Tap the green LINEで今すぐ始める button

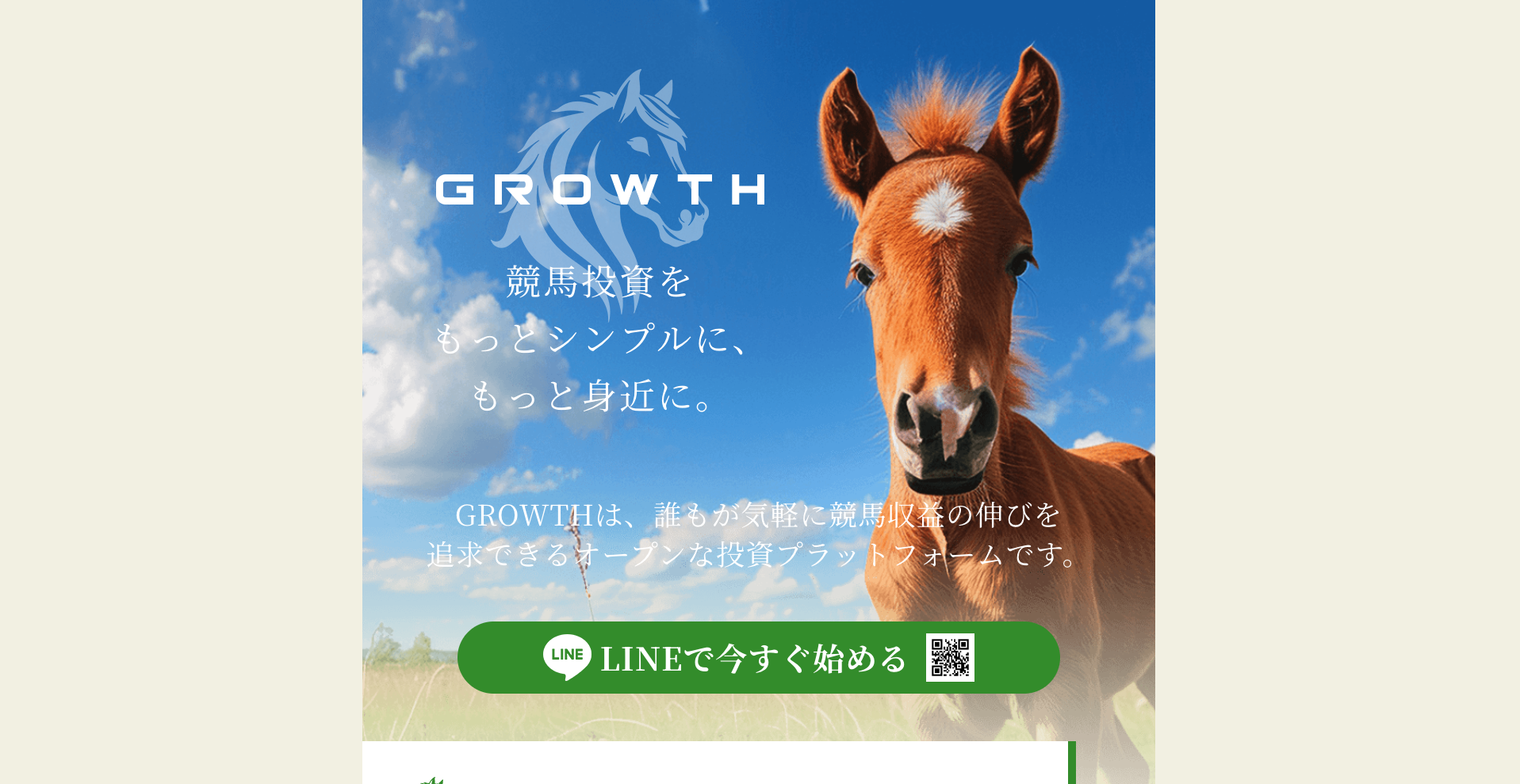[758, 657]
